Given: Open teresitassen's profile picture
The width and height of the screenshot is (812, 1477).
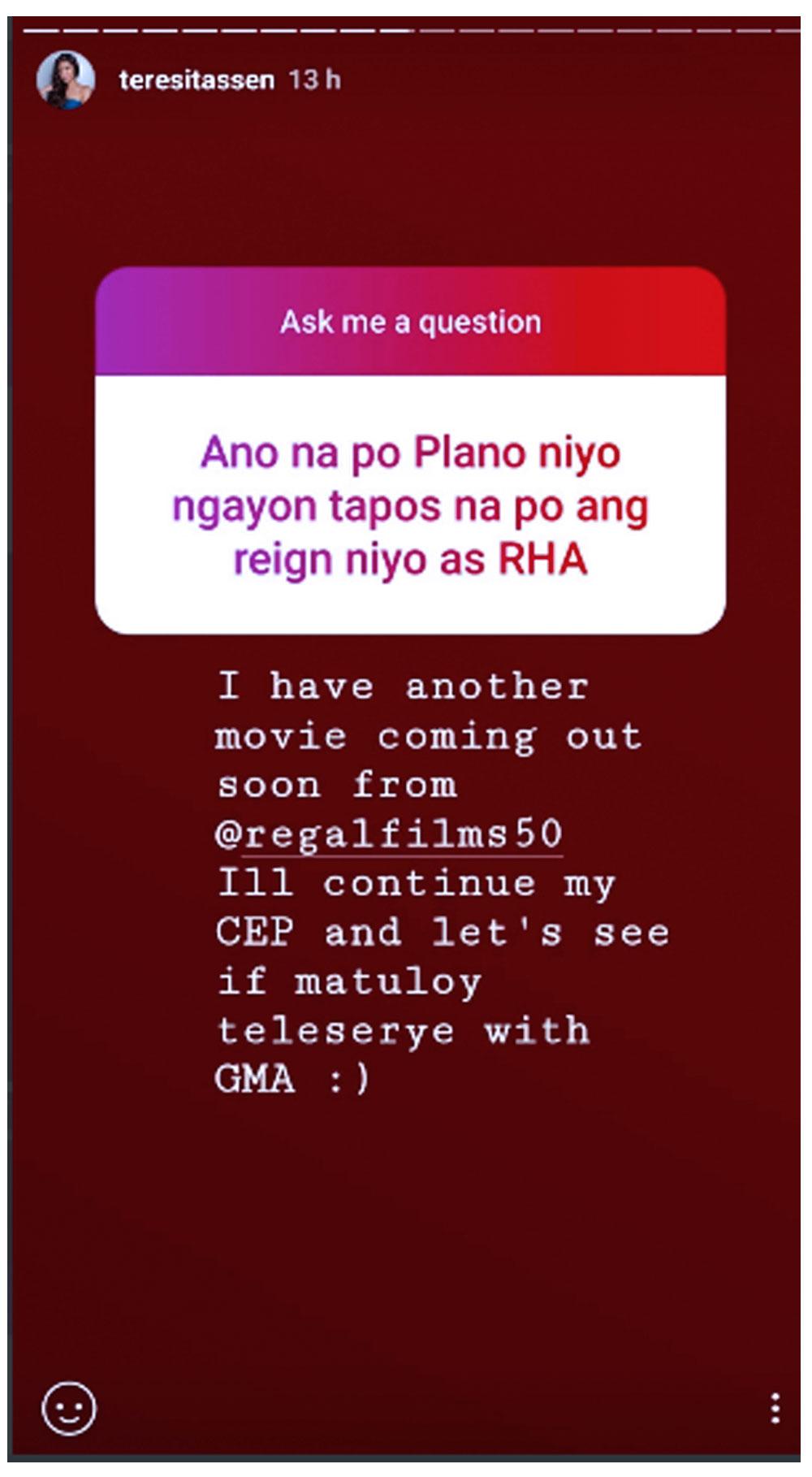Looking at the screenshot, I should [66, 80].
